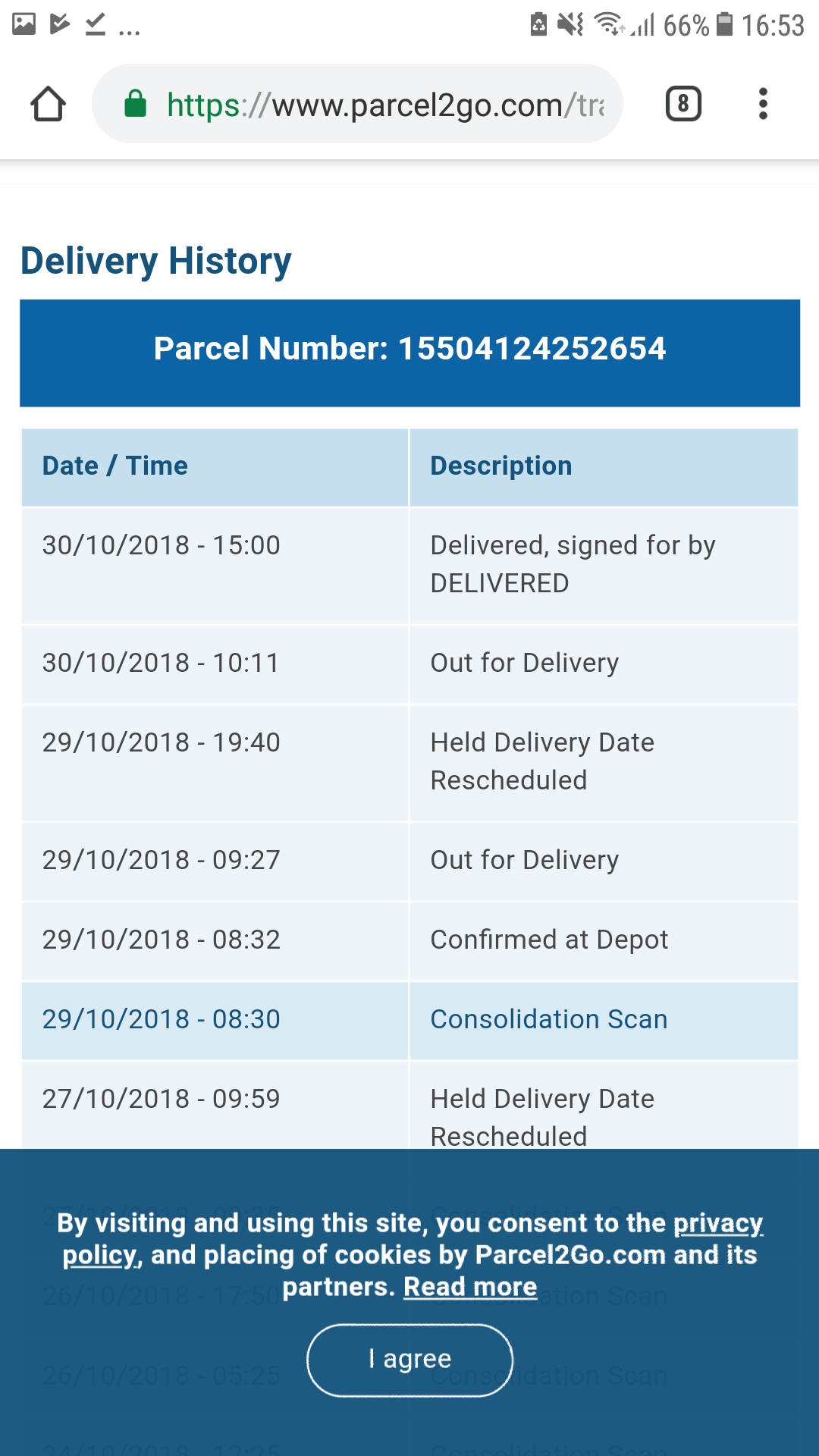The height and width of the screenshot is (1456, 819).
Task: Open the tab switcher showing 8 tabs
Action: point(681,104)
